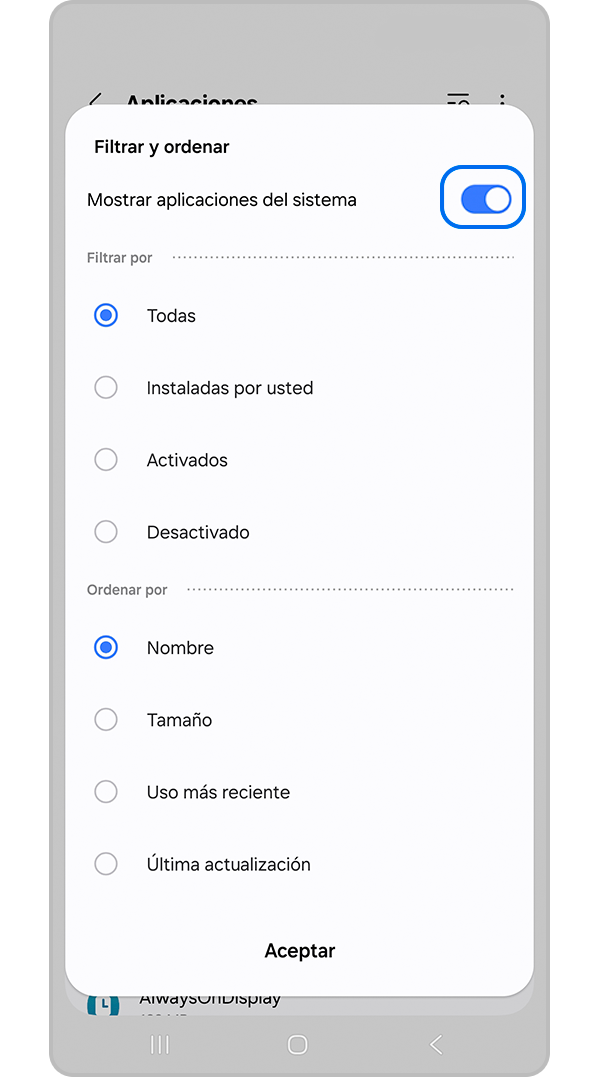Sort apps by Nombre

click(106, 648)
